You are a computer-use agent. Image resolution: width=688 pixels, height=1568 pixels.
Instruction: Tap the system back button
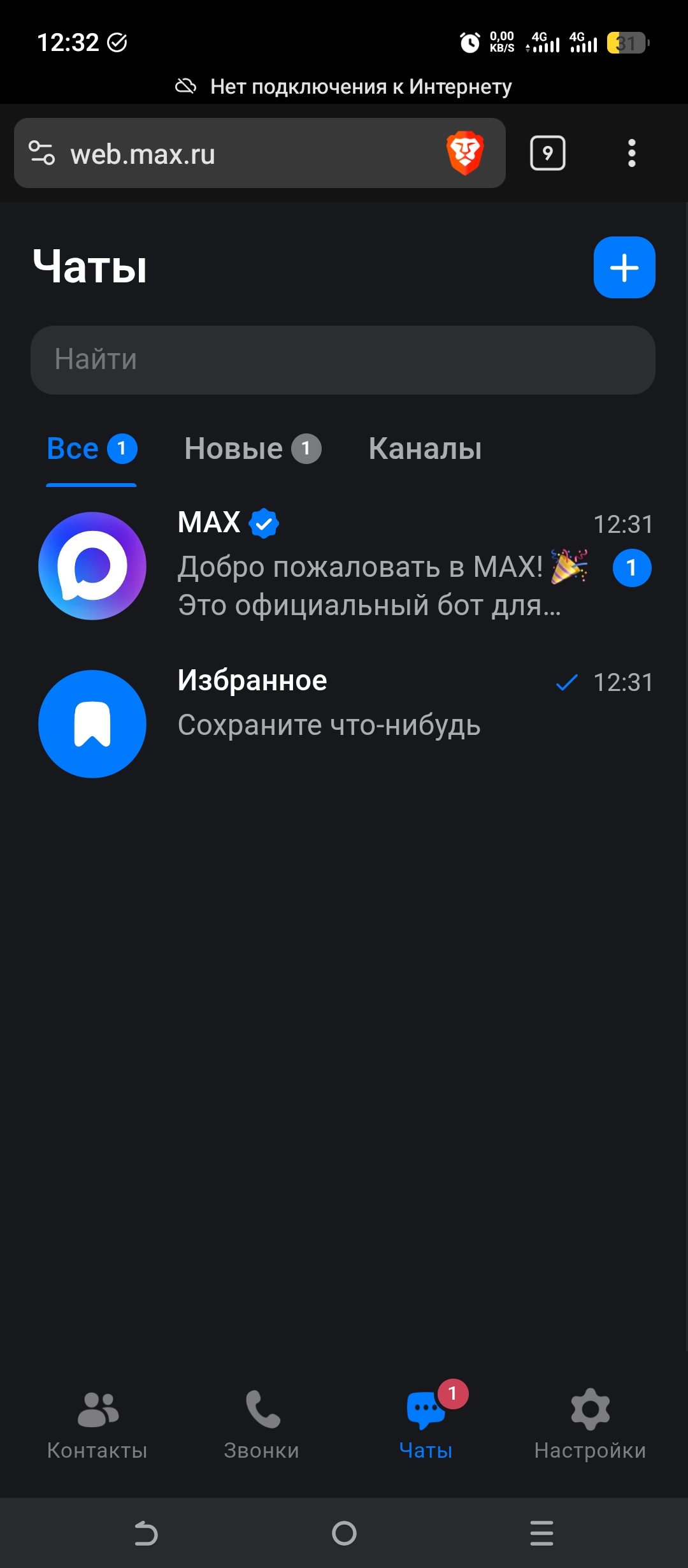[x=146, y=1533]
